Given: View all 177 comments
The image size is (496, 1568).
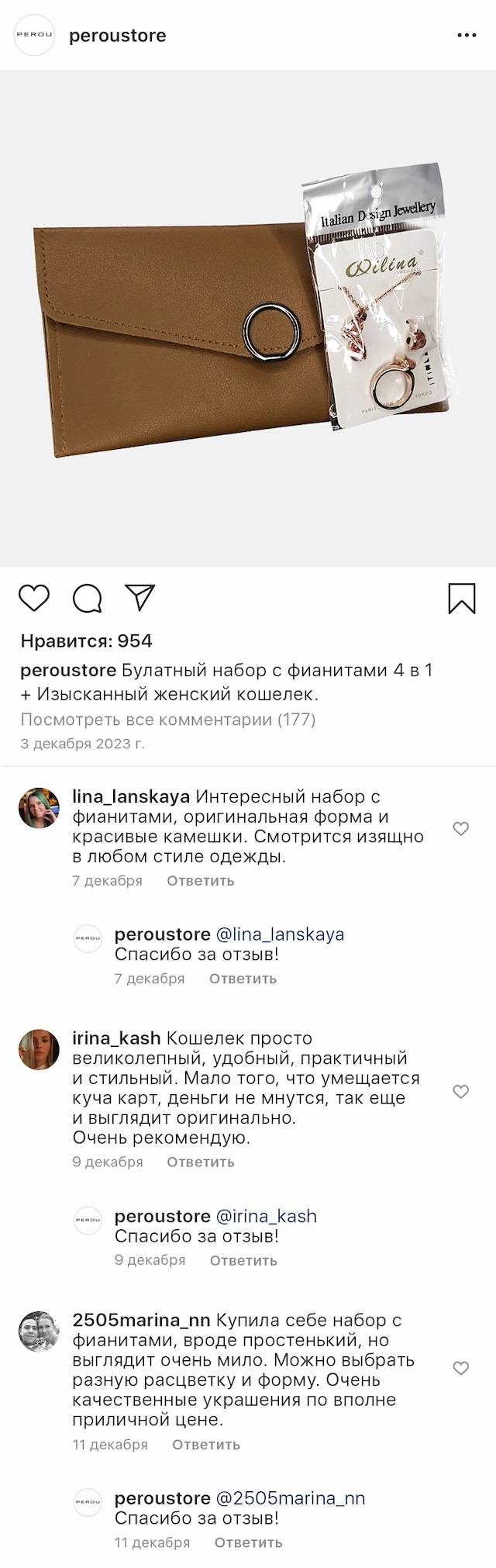Looking at the screenshot, I should tap(167, 719).
